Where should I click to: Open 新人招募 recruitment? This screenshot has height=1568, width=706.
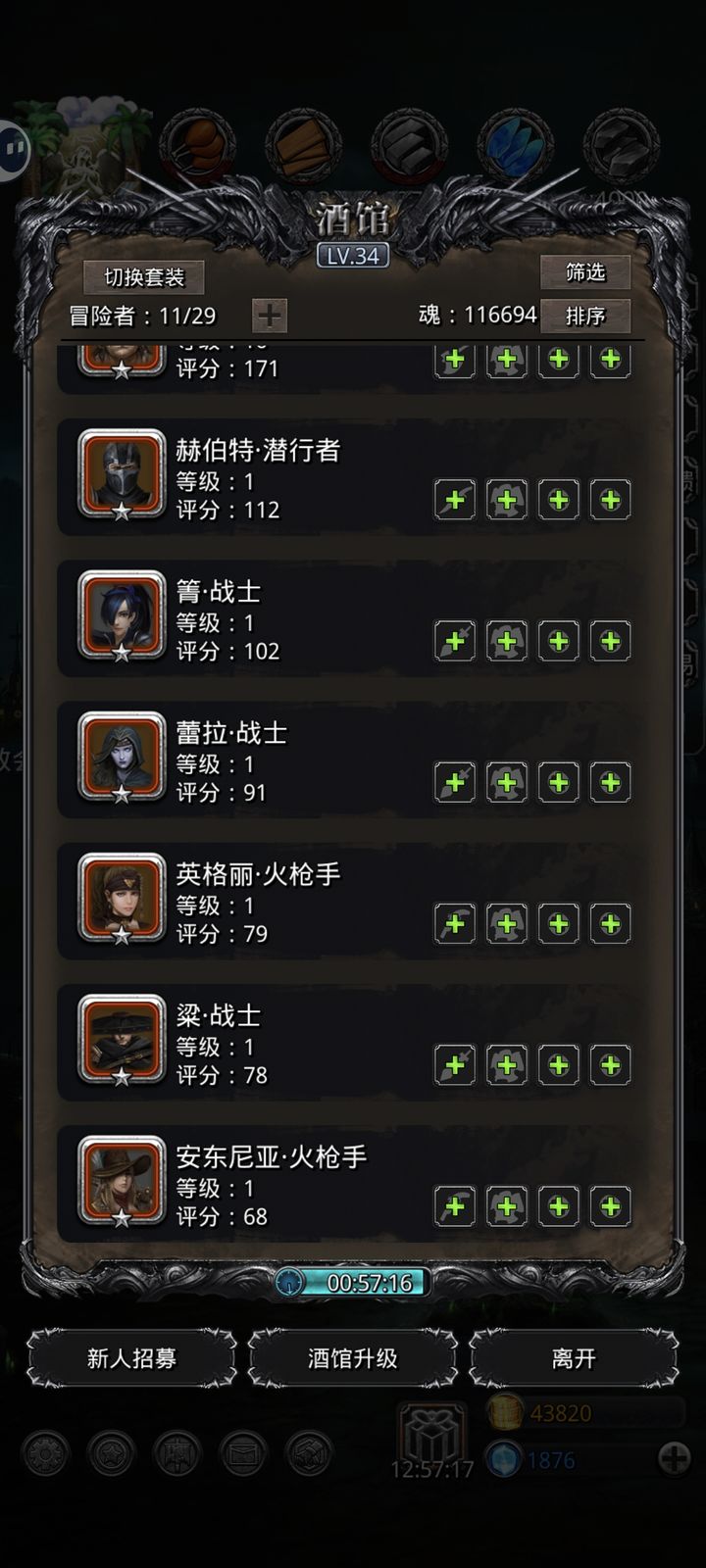tap(131, 1358)
